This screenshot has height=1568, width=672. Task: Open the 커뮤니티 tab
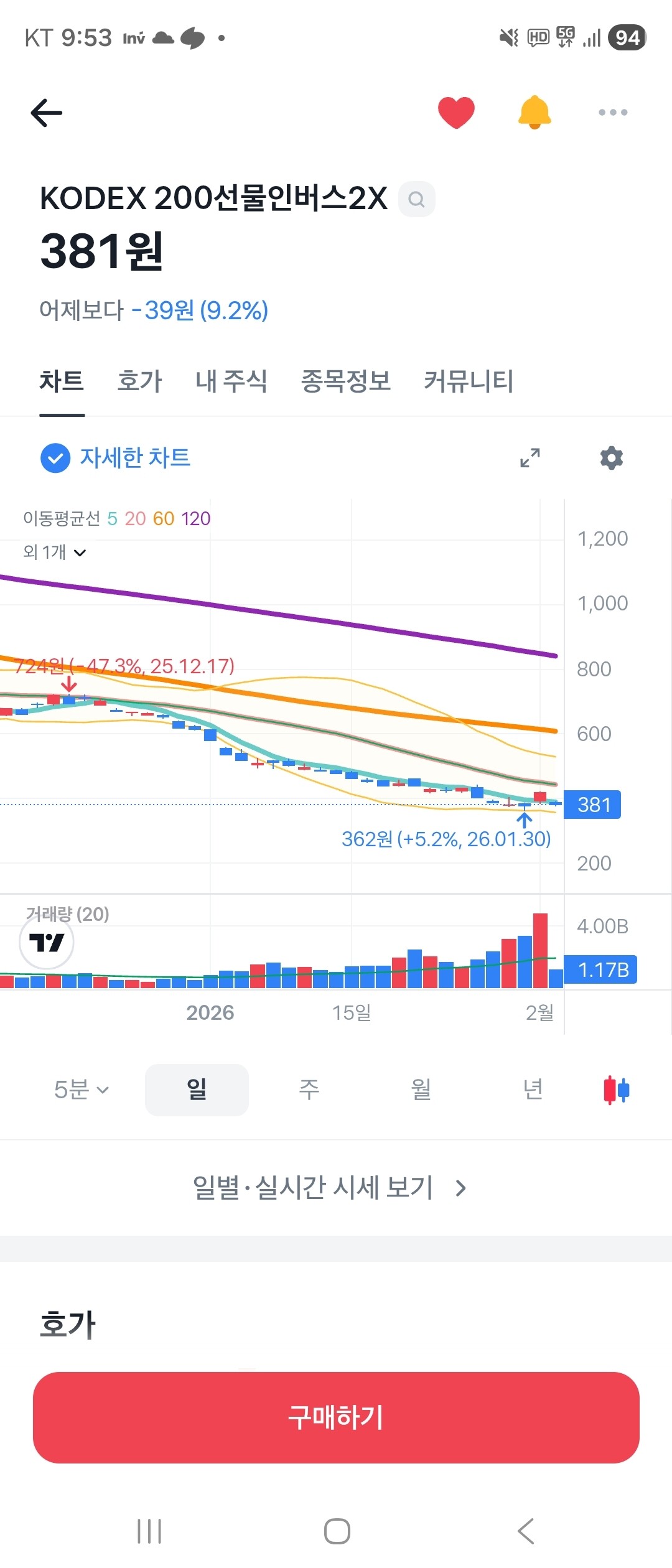469,381
